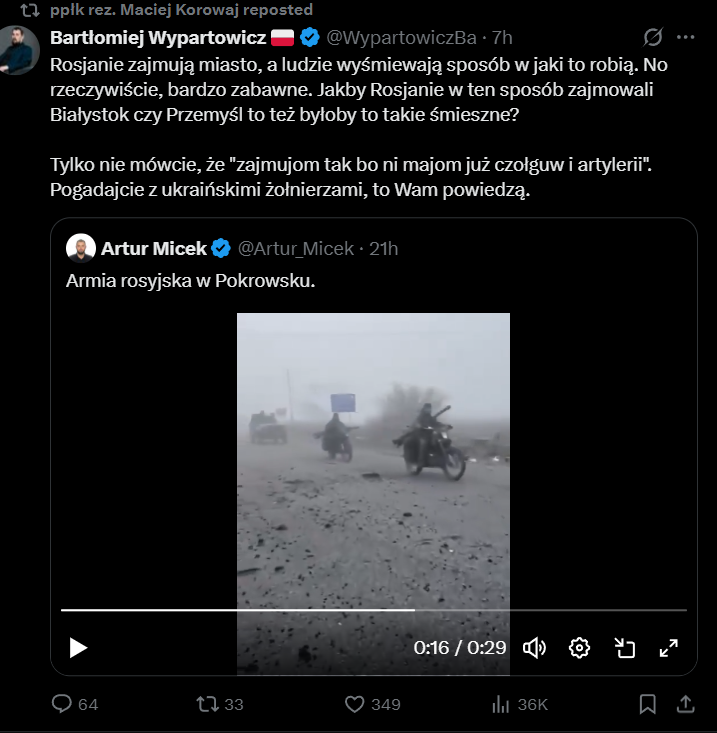The width and height of the screenshot is (717, 733).
Task: View post analytics showing 36K views
Action: coord(502,704)
